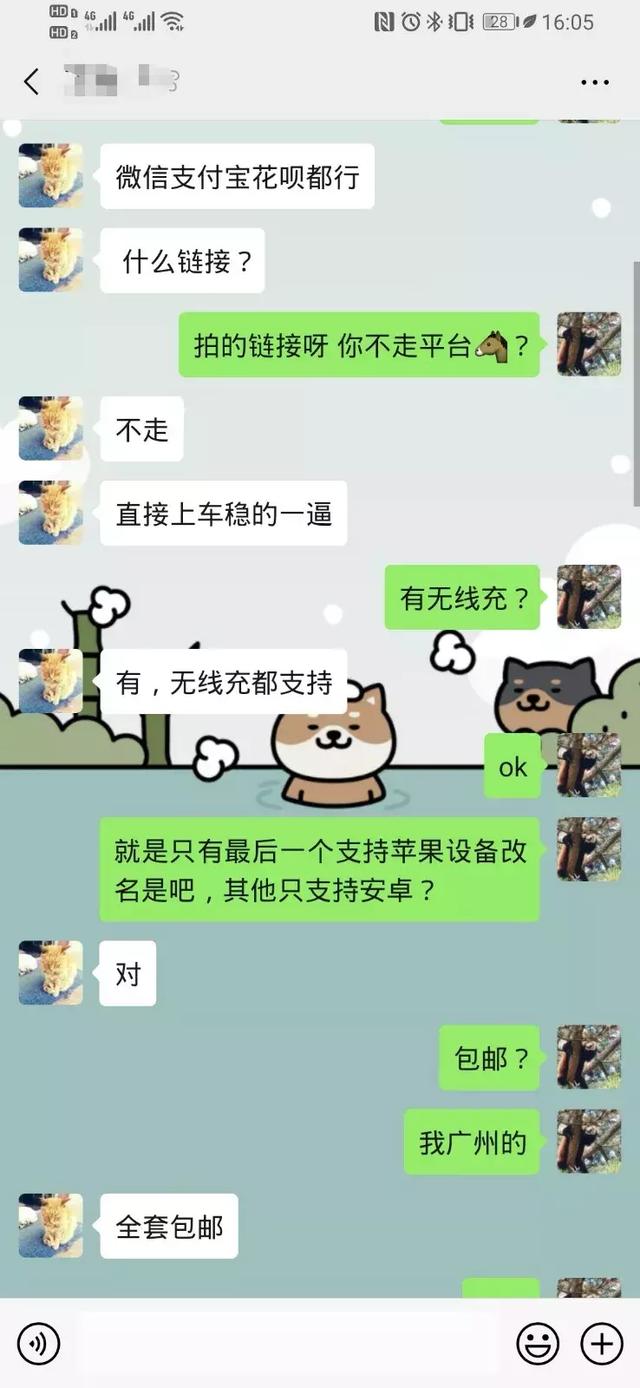
Task: Go back from this chat
Action: click(x=31, y=82)
